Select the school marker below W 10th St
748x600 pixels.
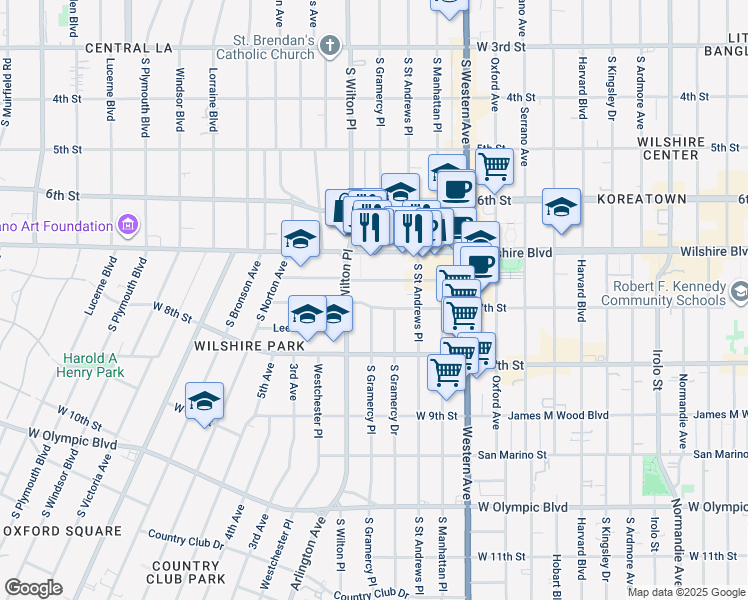205,400
